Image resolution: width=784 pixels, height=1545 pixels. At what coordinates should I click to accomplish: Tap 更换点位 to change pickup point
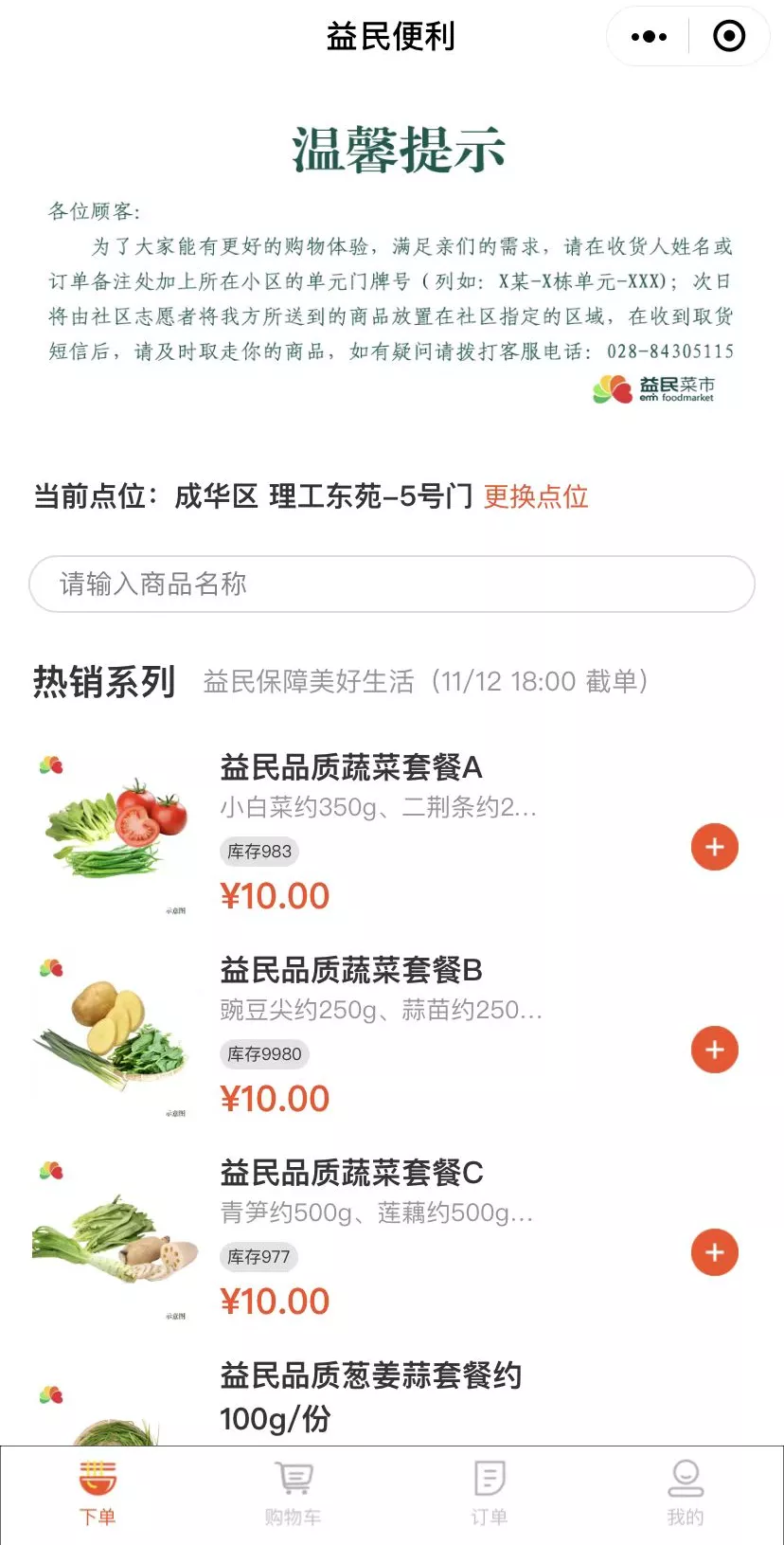click(536, 496)
